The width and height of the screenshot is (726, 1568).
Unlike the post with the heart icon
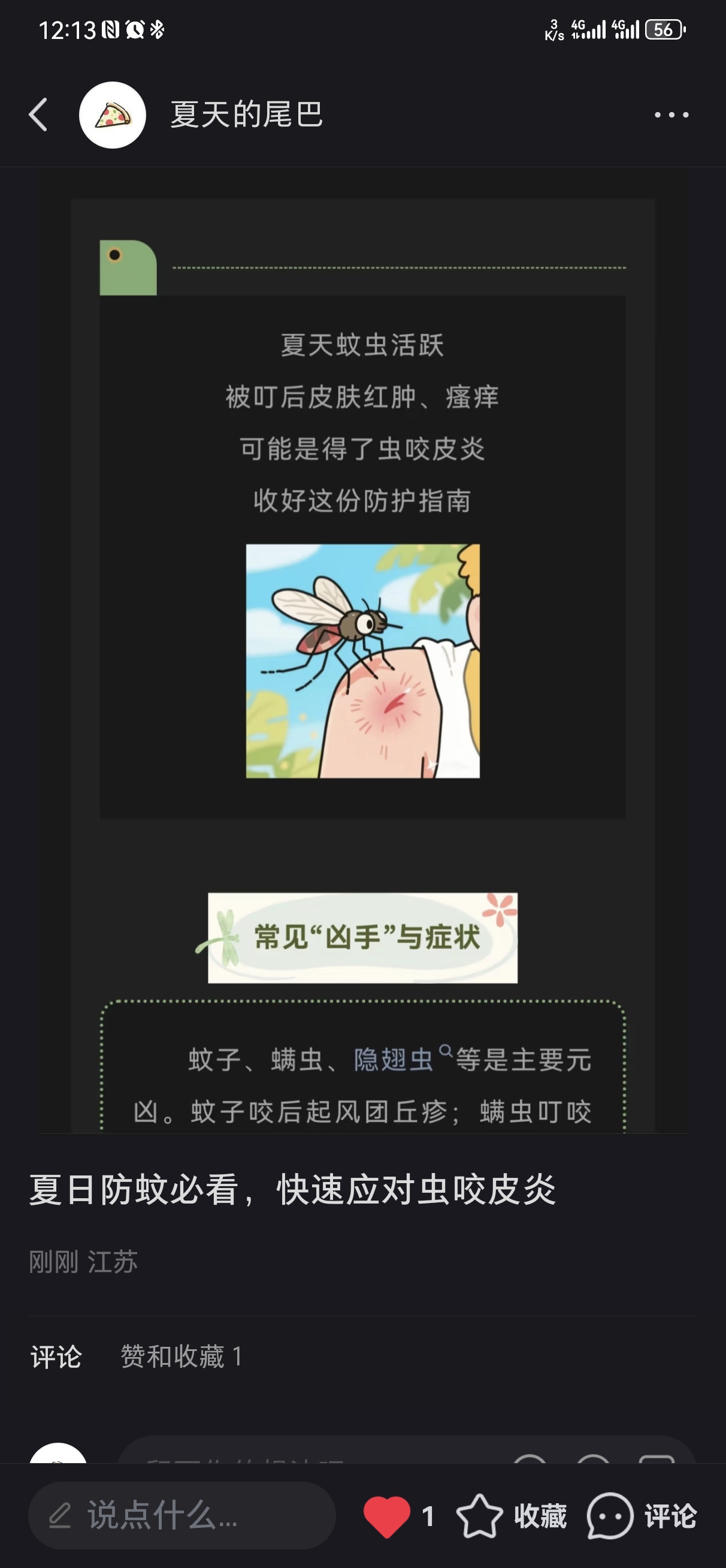387,1516
